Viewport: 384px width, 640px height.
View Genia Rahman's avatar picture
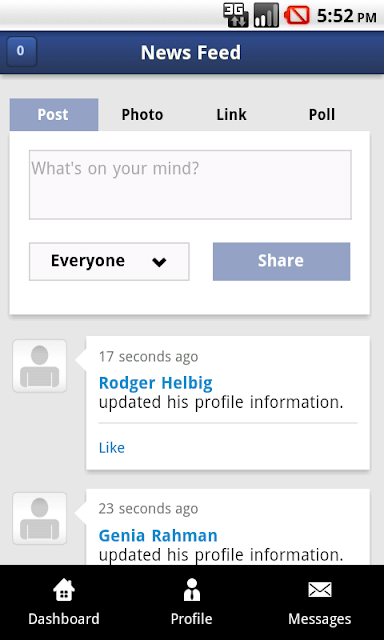point(40,518)
